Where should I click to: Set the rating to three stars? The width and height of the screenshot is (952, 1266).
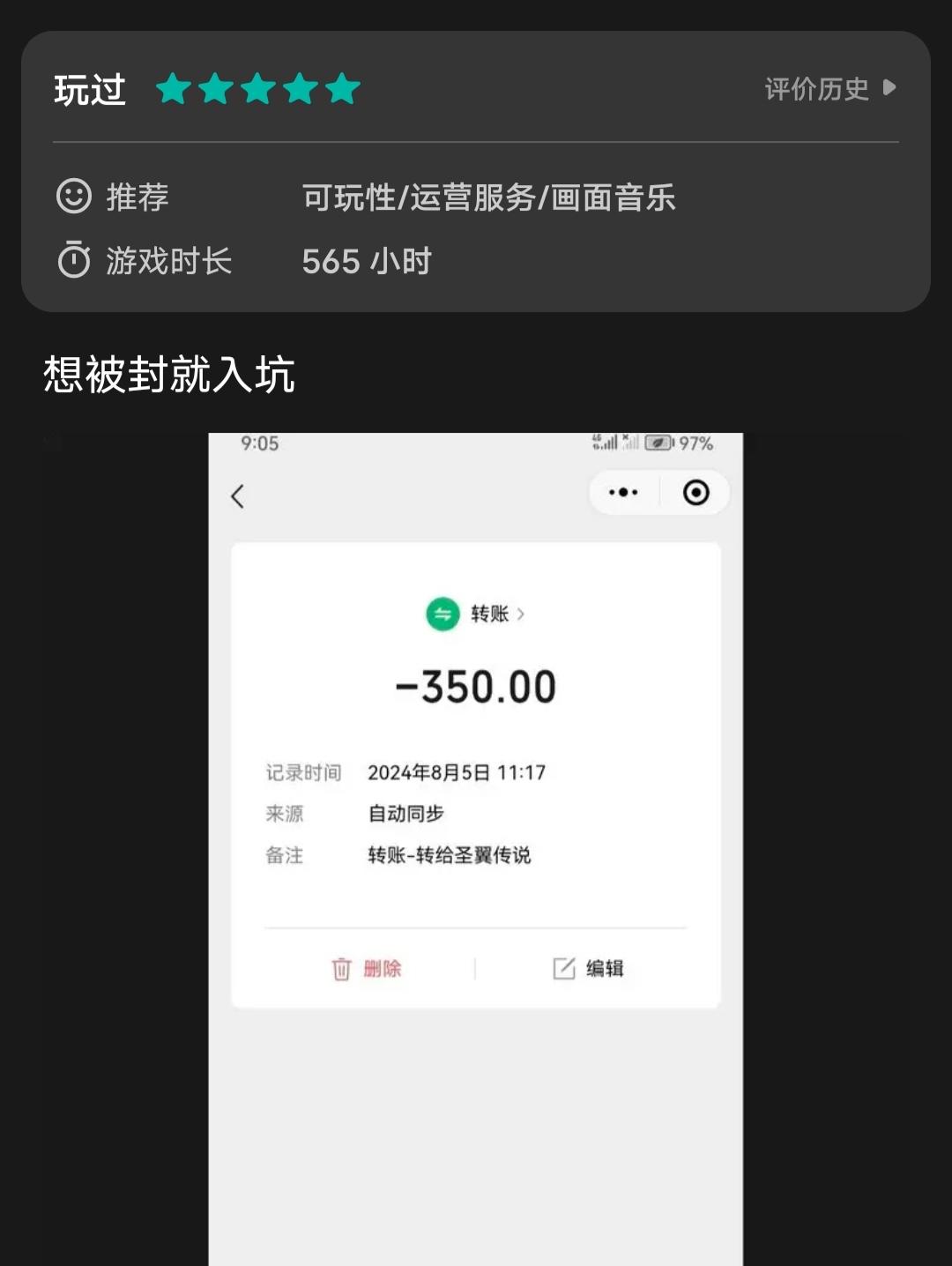tap(257, 89)
